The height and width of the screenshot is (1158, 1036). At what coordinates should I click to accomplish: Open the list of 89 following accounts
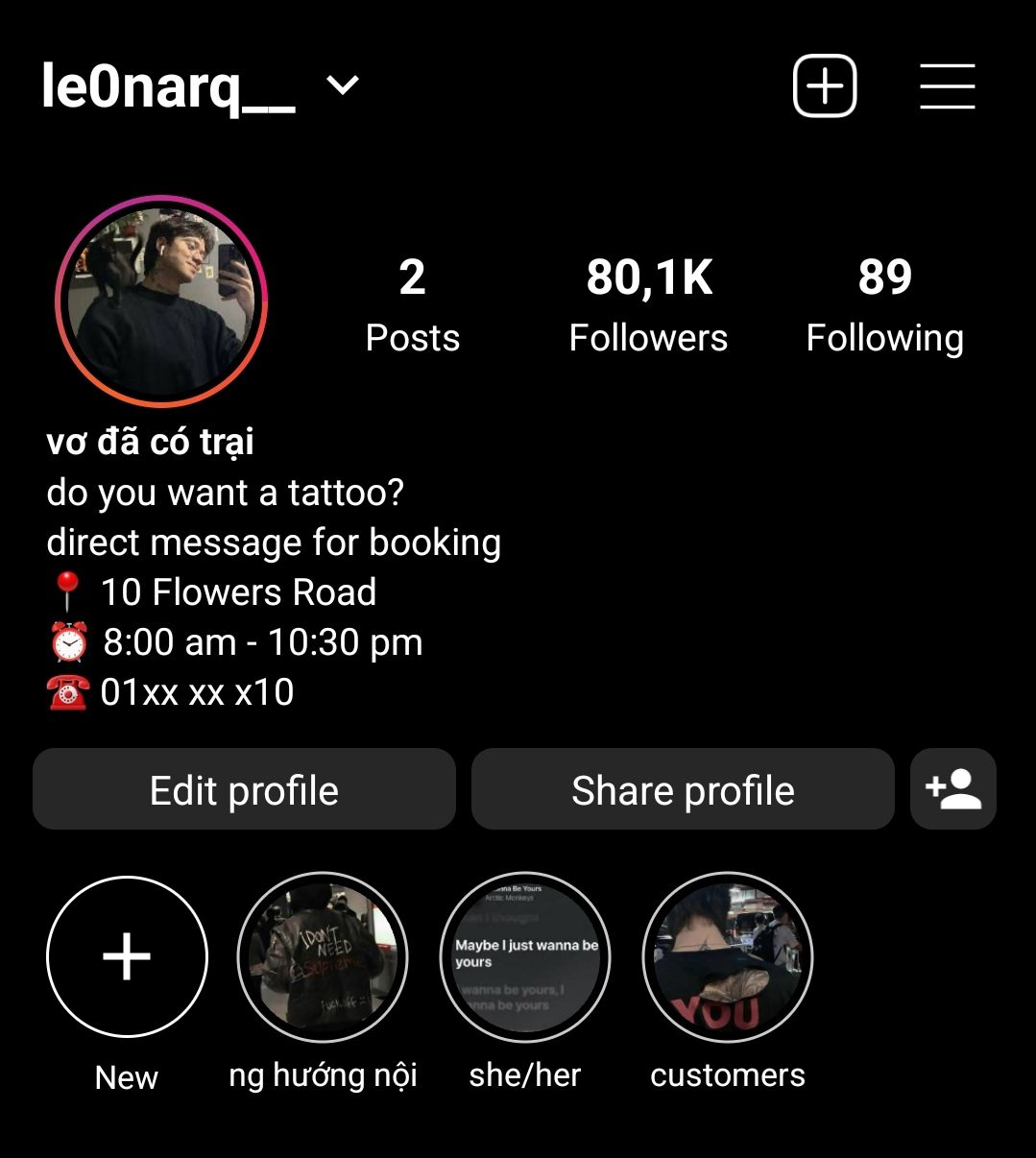tap(884, 304)
